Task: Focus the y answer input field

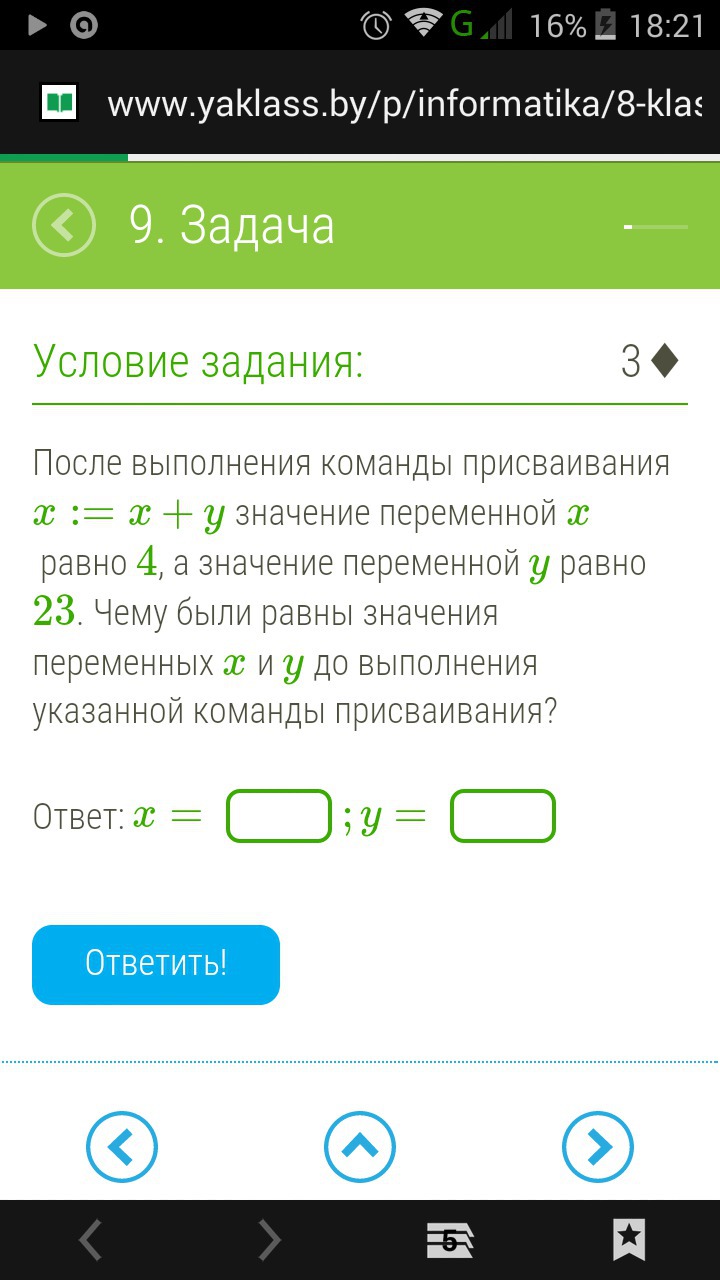Action: coord(503,816)
